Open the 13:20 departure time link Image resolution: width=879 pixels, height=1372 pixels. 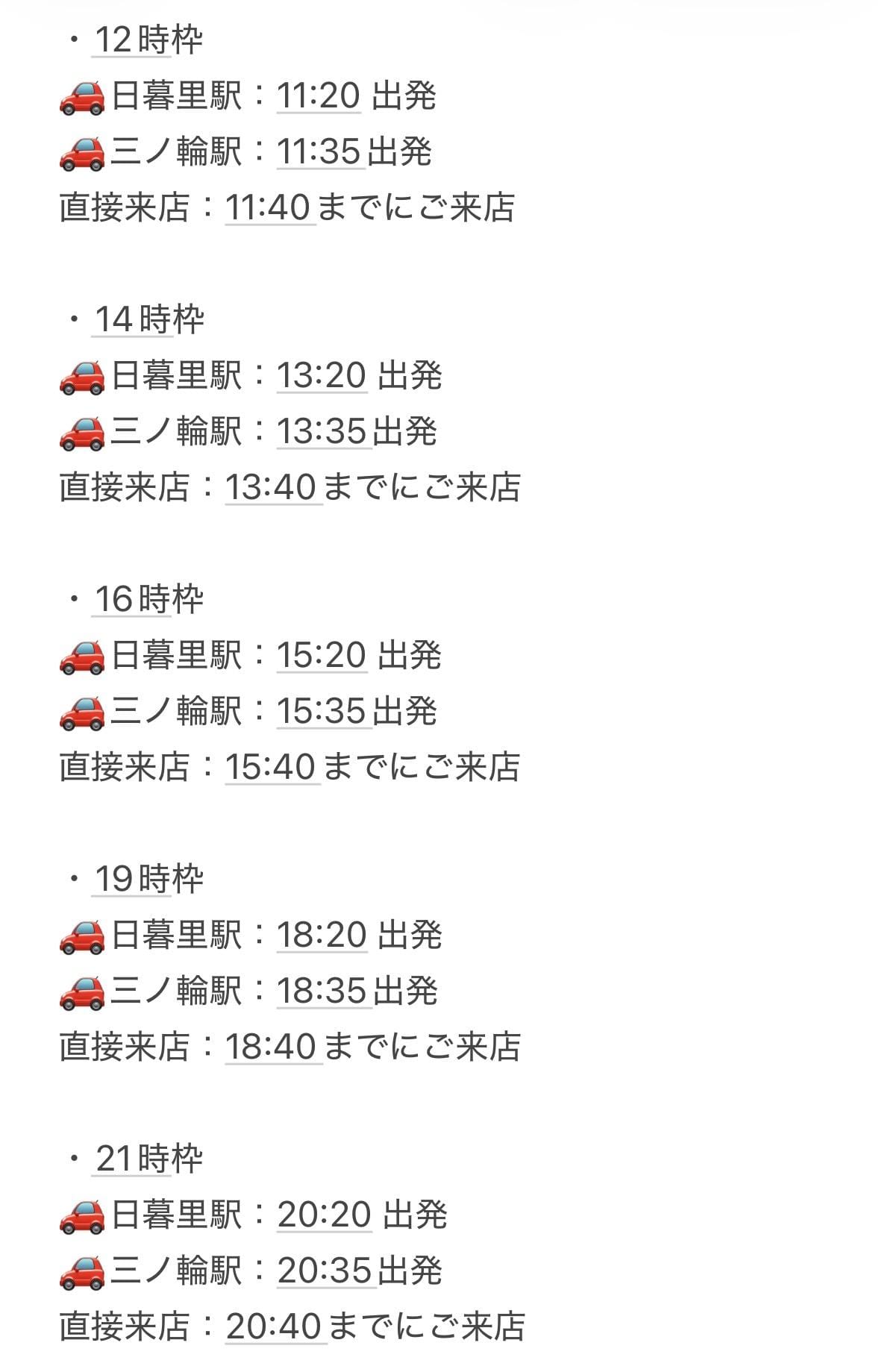(x=321, y=376)
